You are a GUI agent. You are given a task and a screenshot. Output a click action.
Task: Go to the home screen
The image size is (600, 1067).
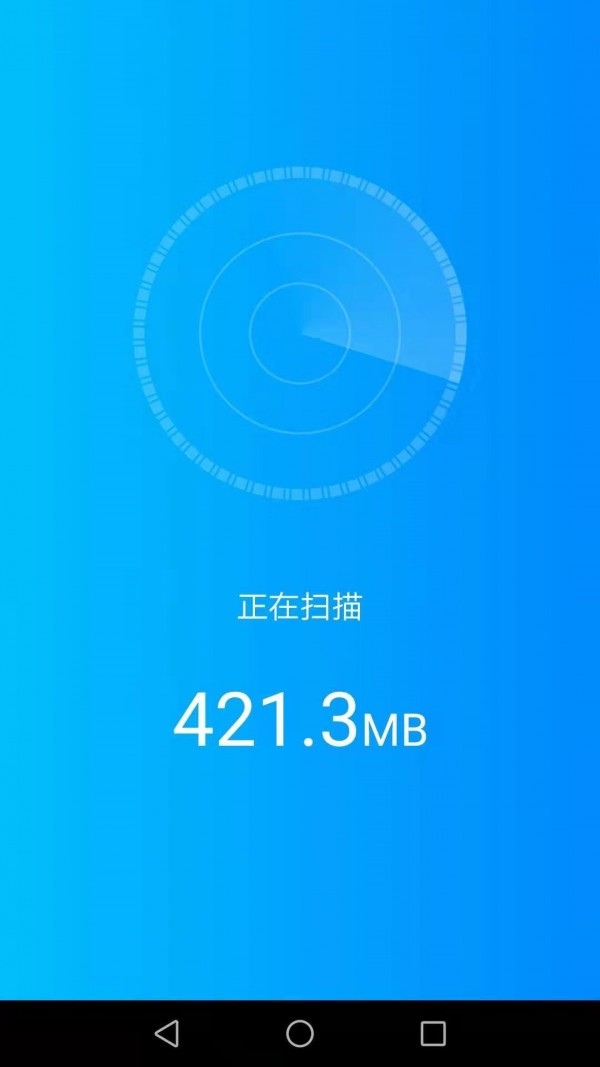[x=300, y=1033]
